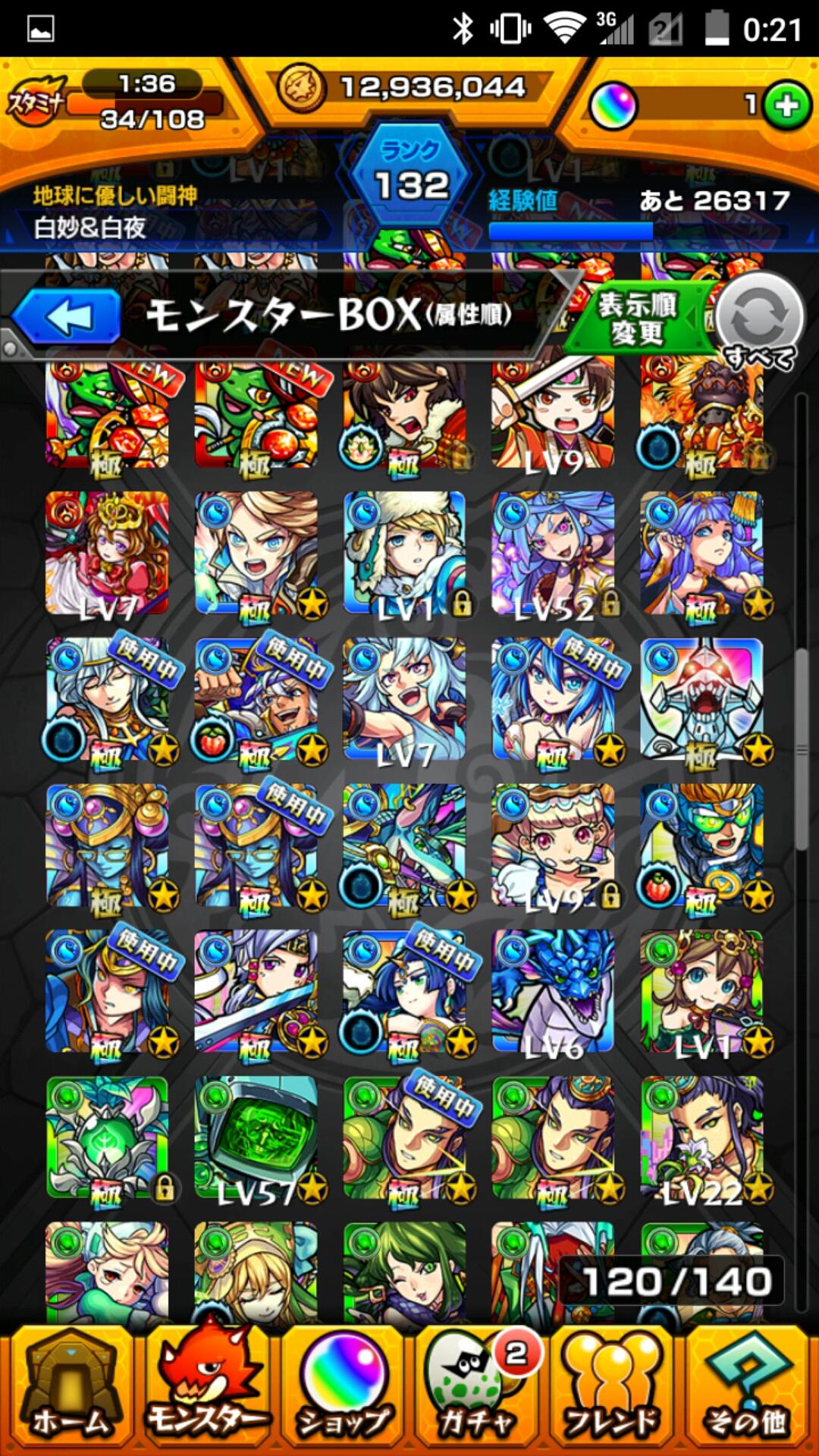The image size is (819, 1456).
Task: Select the green monster LV22
Action: [x=701, y=1137]
